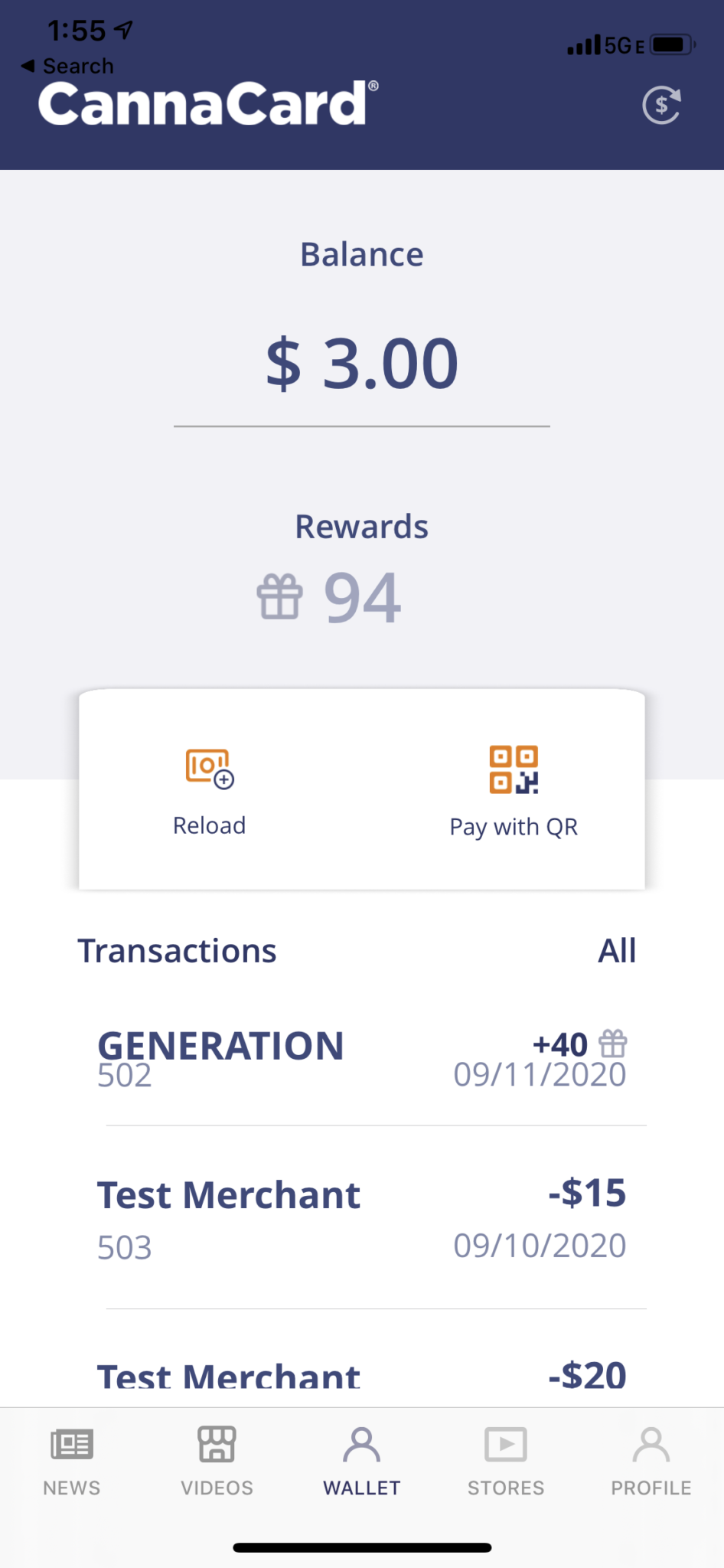View All transactions
This screenshot has height=1568, width=724.
pyautogui.click(x=617, y=951)
